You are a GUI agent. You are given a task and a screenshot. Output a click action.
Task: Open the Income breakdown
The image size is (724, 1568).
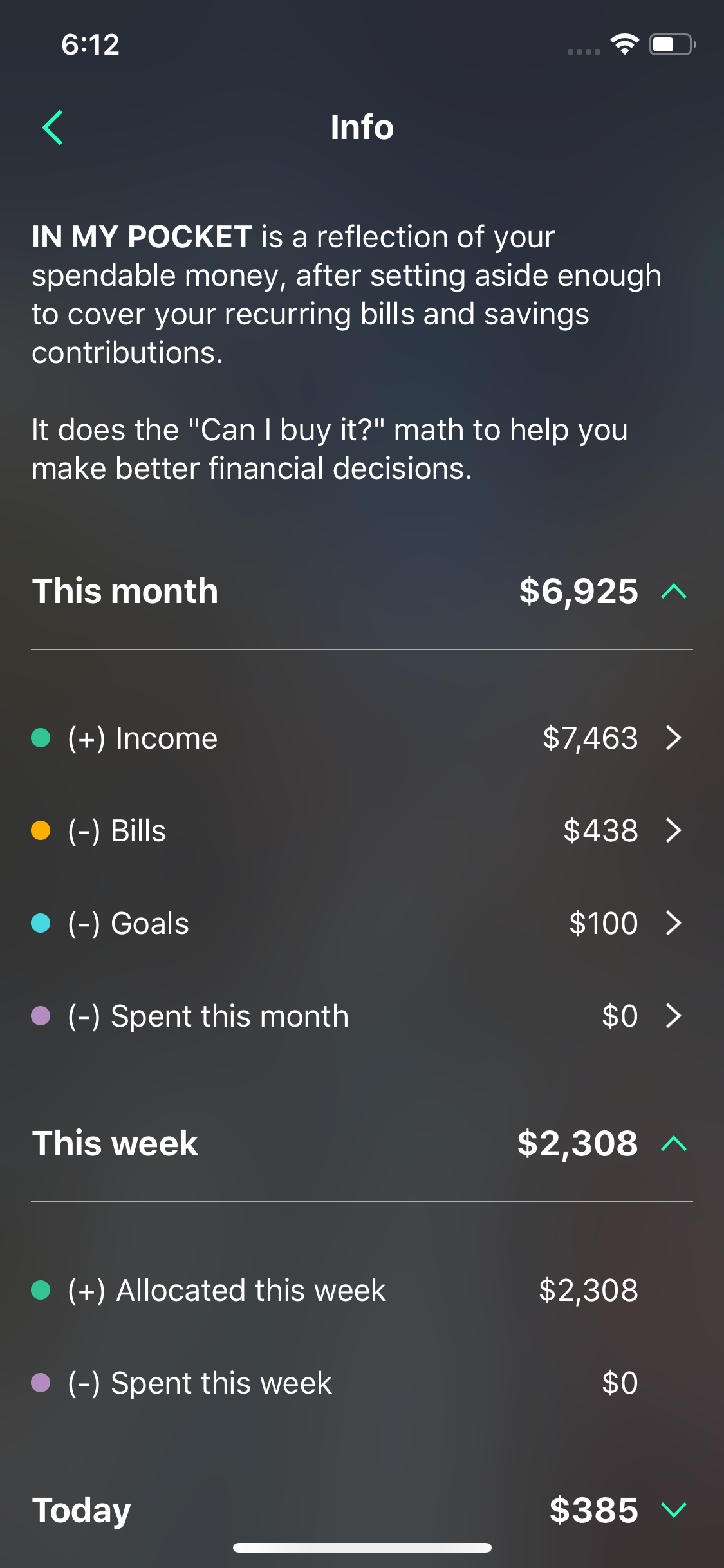coord(362,738)
